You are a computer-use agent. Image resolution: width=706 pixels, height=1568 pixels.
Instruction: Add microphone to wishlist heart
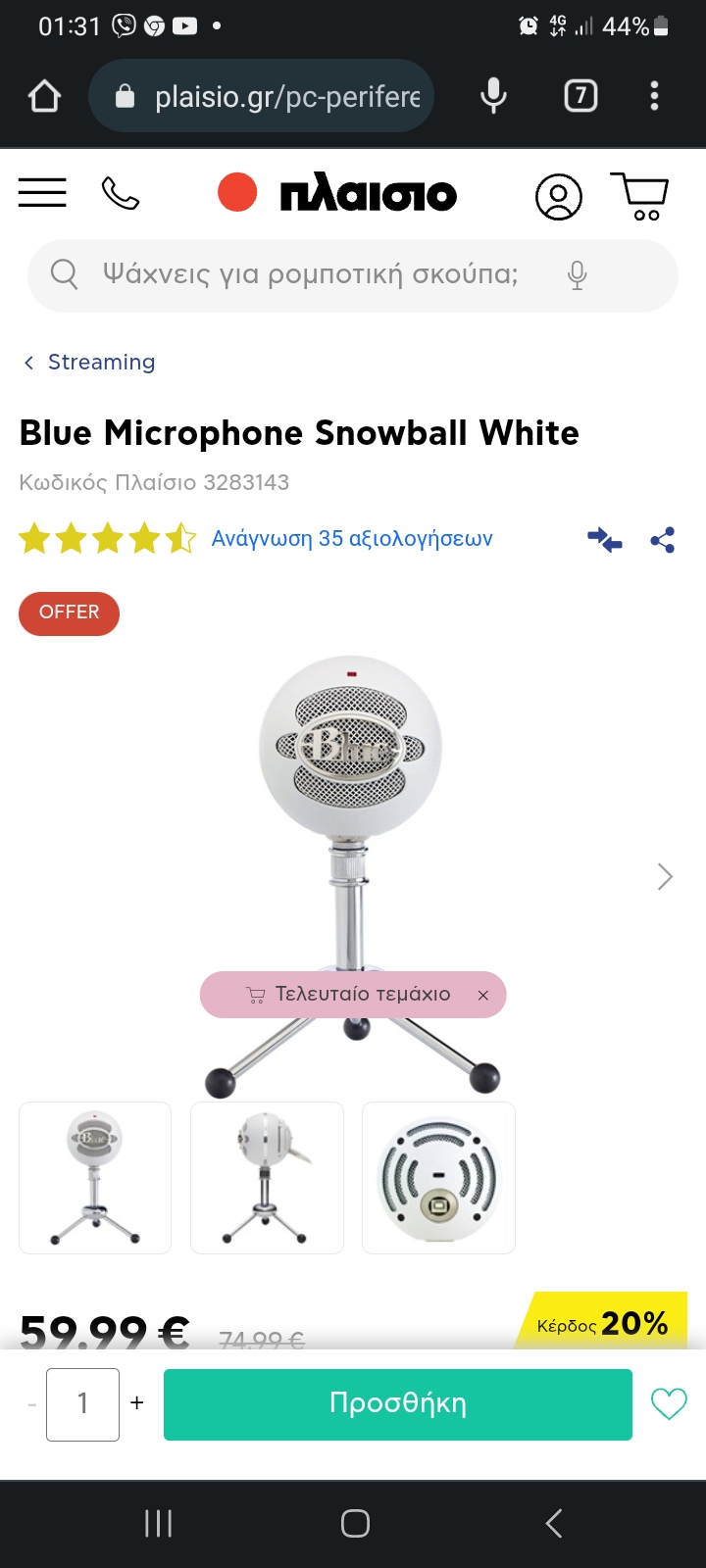[x=669, y=1403]
